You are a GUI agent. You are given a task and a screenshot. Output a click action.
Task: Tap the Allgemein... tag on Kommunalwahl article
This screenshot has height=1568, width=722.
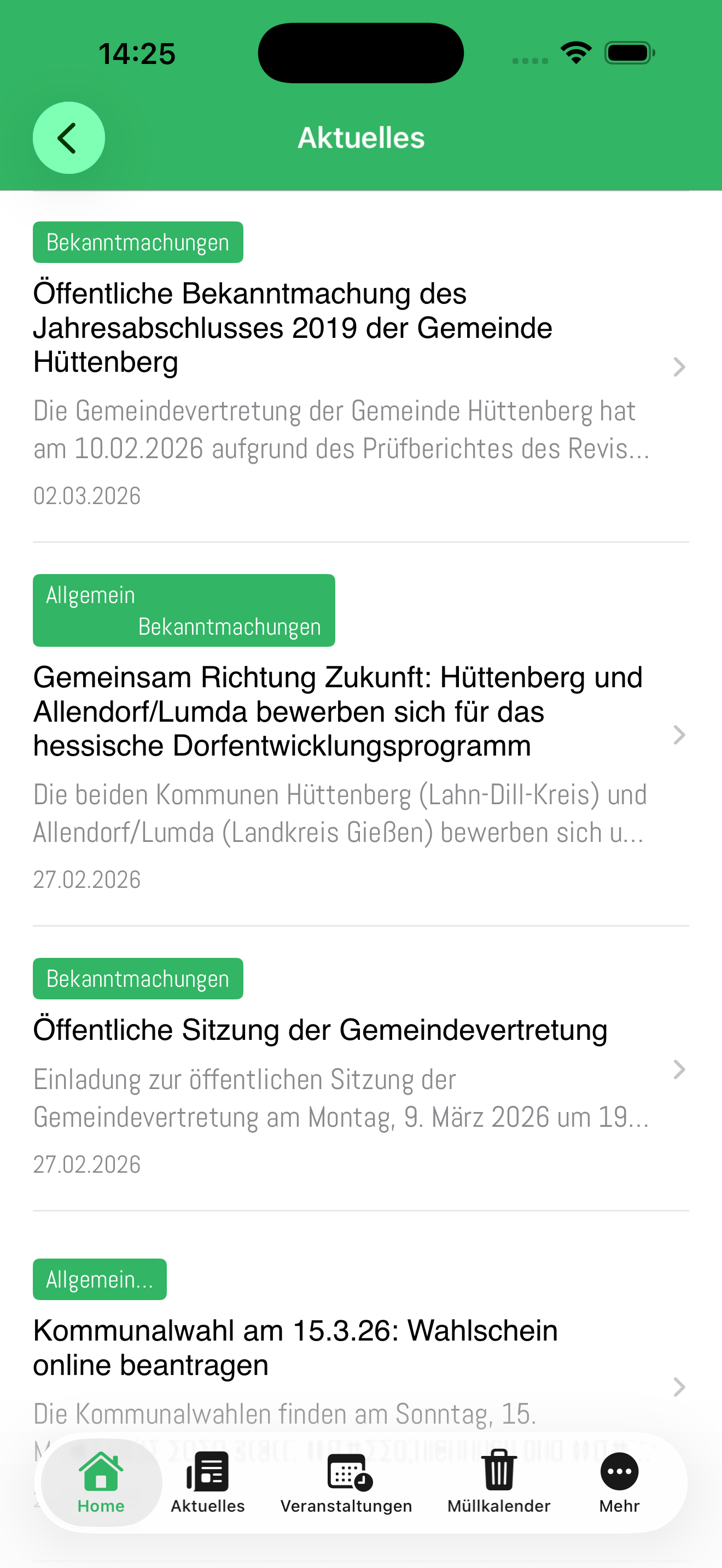99,1279
